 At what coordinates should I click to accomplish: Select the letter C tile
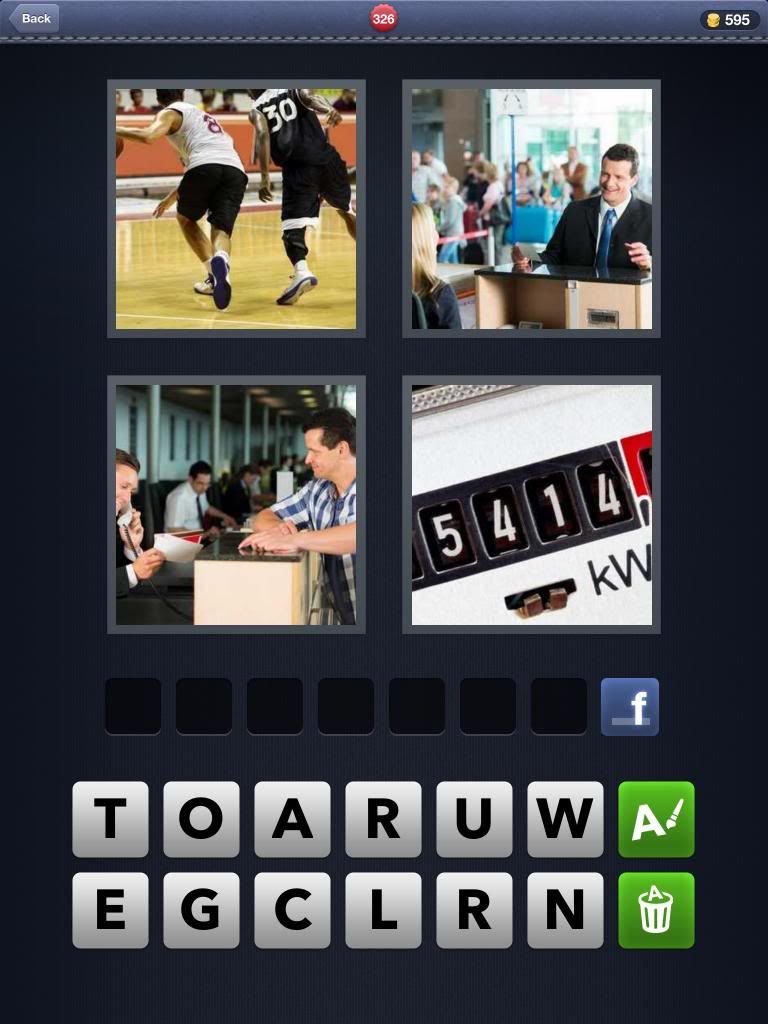click(x=292, y=910)
